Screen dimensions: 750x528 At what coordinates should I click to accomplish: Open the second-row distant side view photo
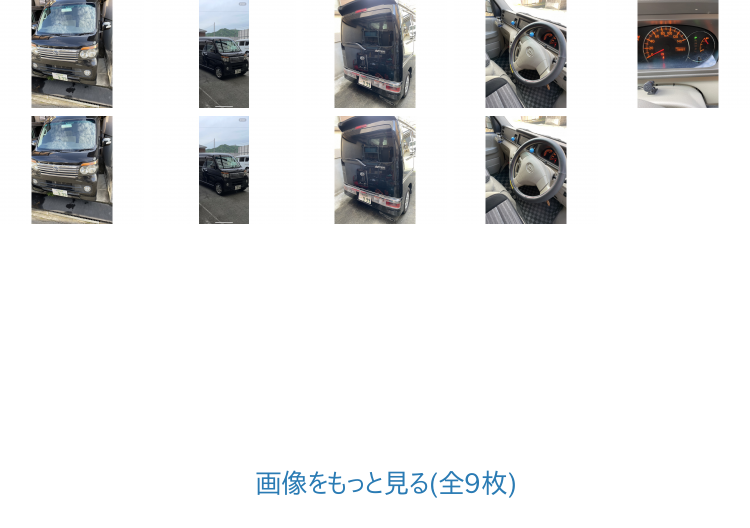click(x=224, y=170)
